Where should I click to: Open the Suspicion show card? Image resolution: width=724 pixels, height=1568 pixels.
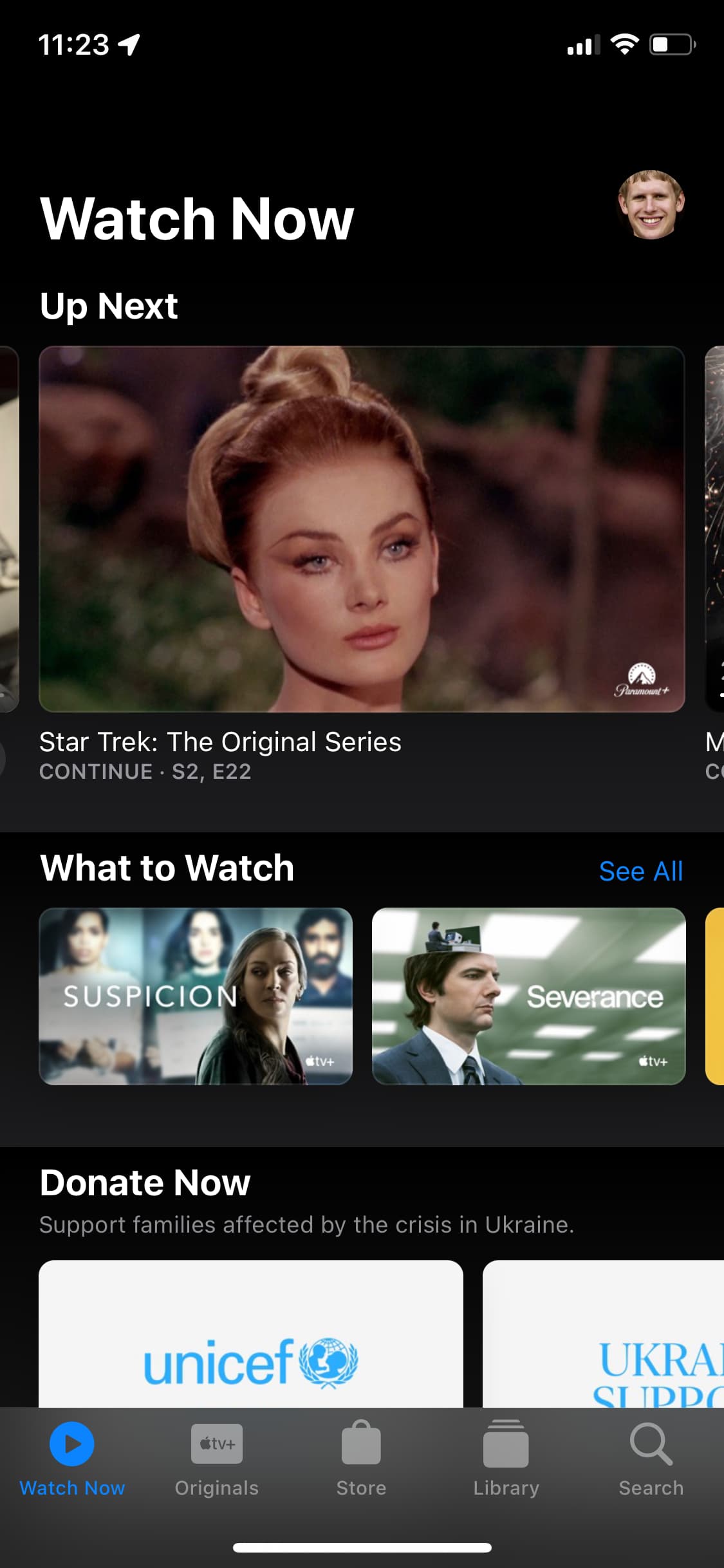[196, 996]
